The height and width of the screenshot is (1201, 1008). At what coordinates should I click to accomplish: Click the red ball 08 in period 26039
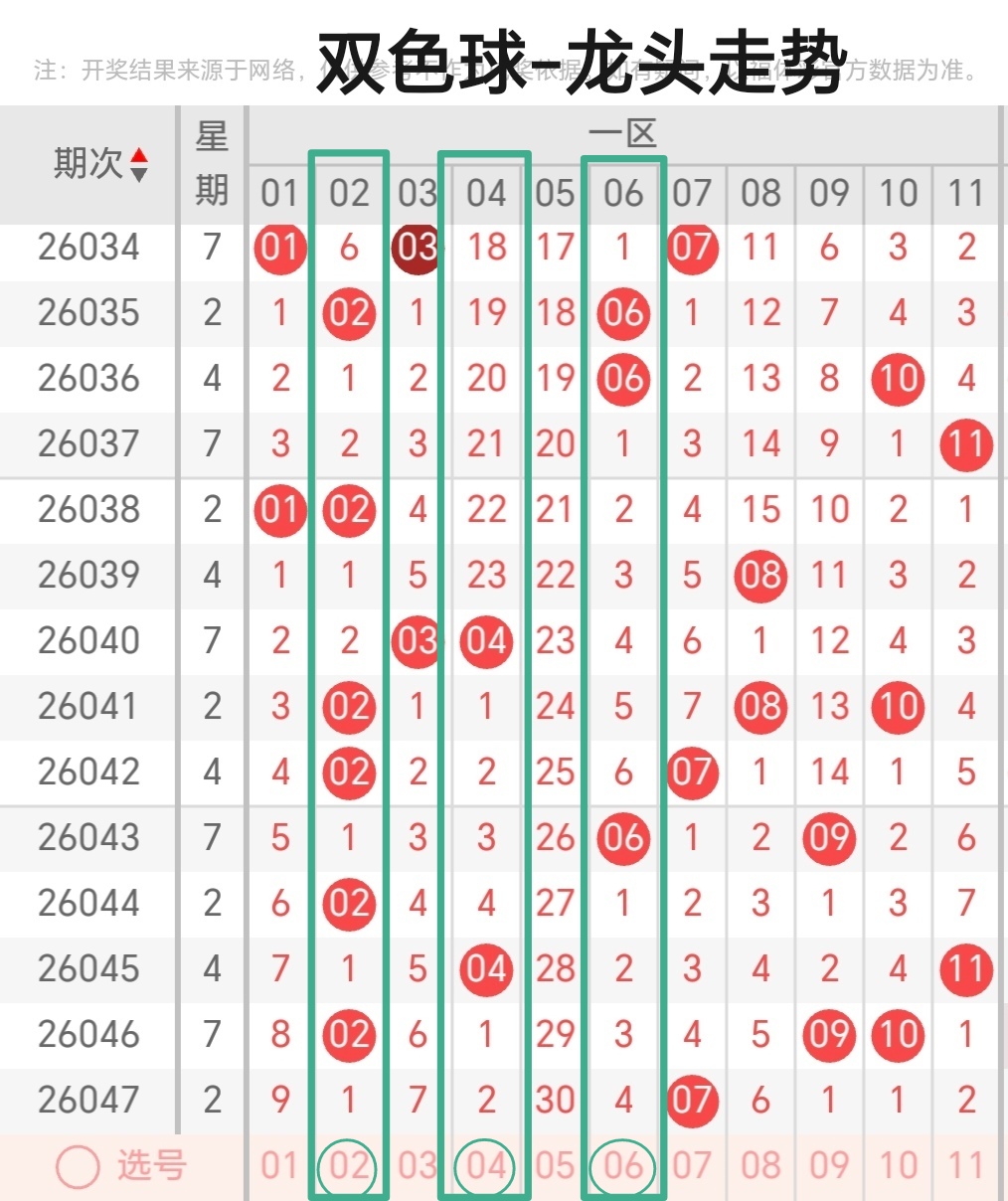759,577
